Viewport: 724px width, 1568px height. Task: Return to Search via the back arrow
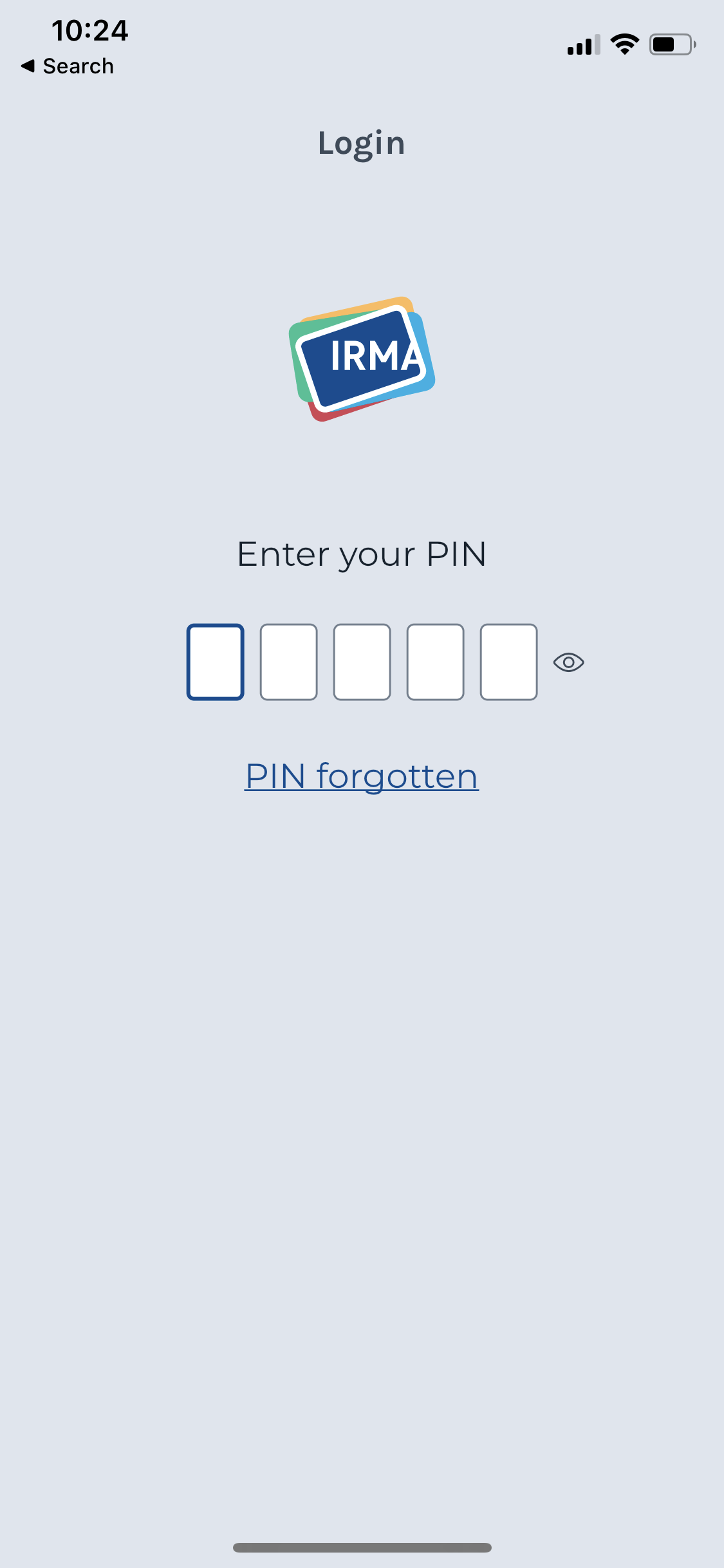[x=68, y=66]
